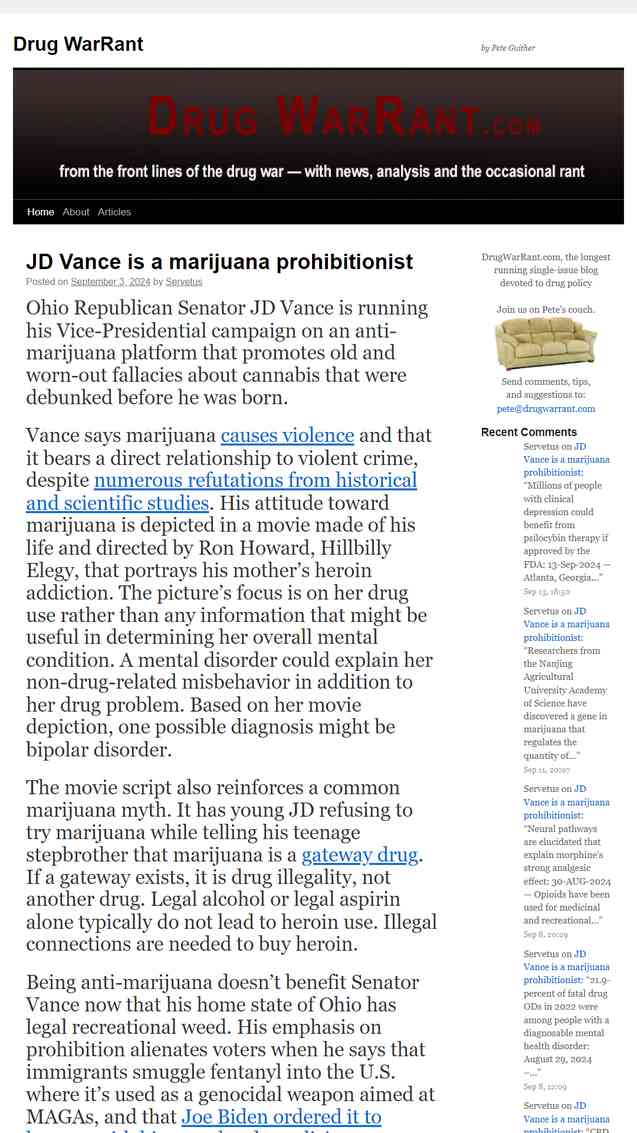The width and height of the screenshot is (637, 1133).
Task: Open the comment about fatal drug ODs
Action: point(566,967)
